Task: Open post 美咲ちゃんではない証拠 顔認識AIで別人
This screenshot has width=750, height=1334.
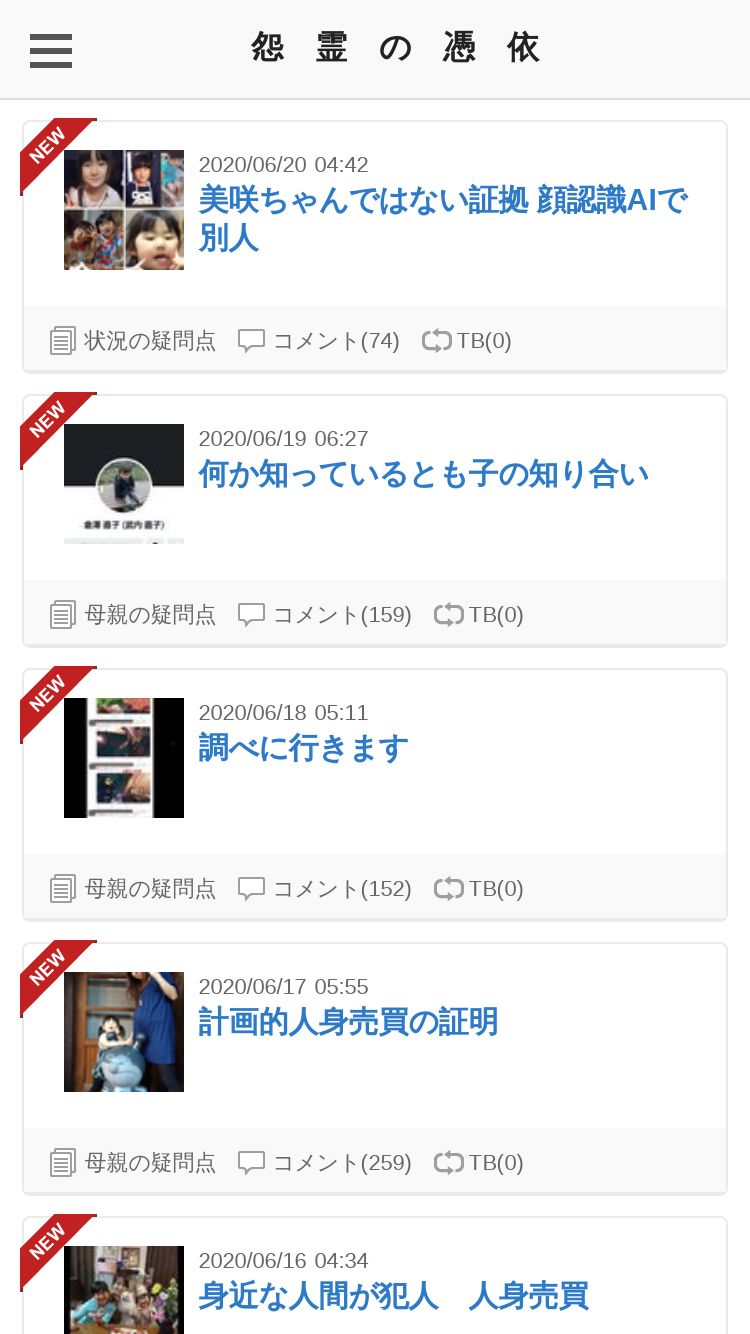Action: [443, 219]
